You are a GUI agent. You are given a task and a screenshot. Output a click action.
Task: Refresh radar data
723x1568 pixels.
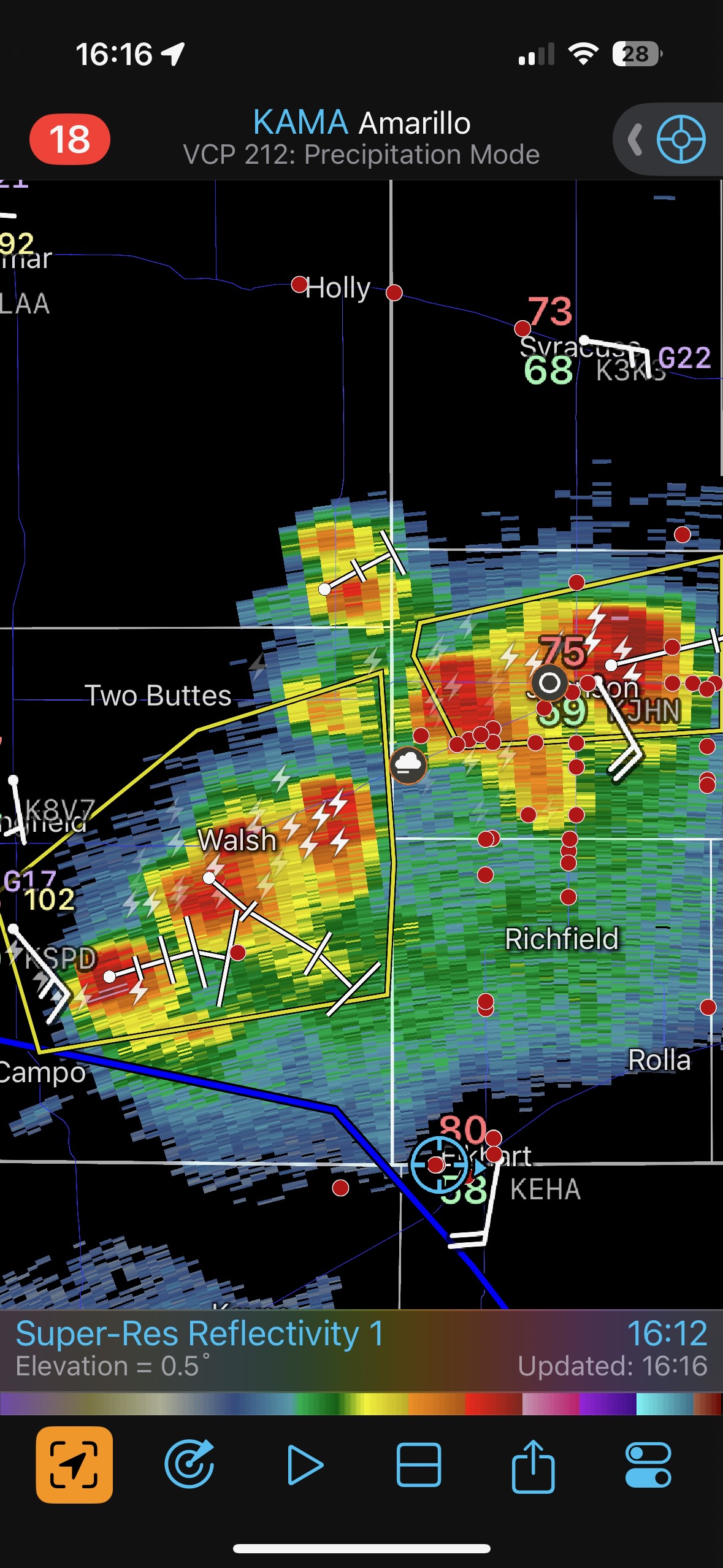point(189,1464)
